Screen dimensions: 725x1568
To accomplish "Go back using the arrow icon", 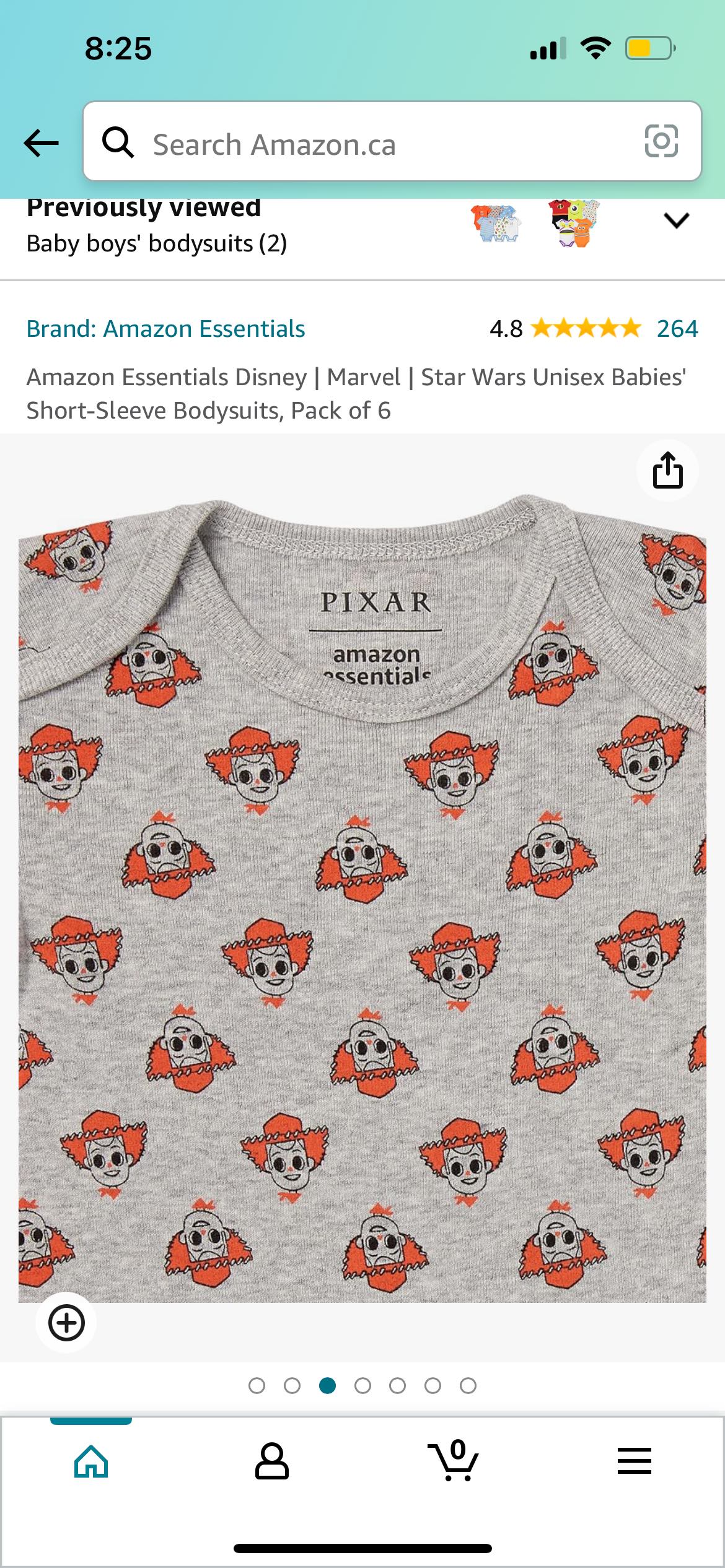I will (41, 143).
